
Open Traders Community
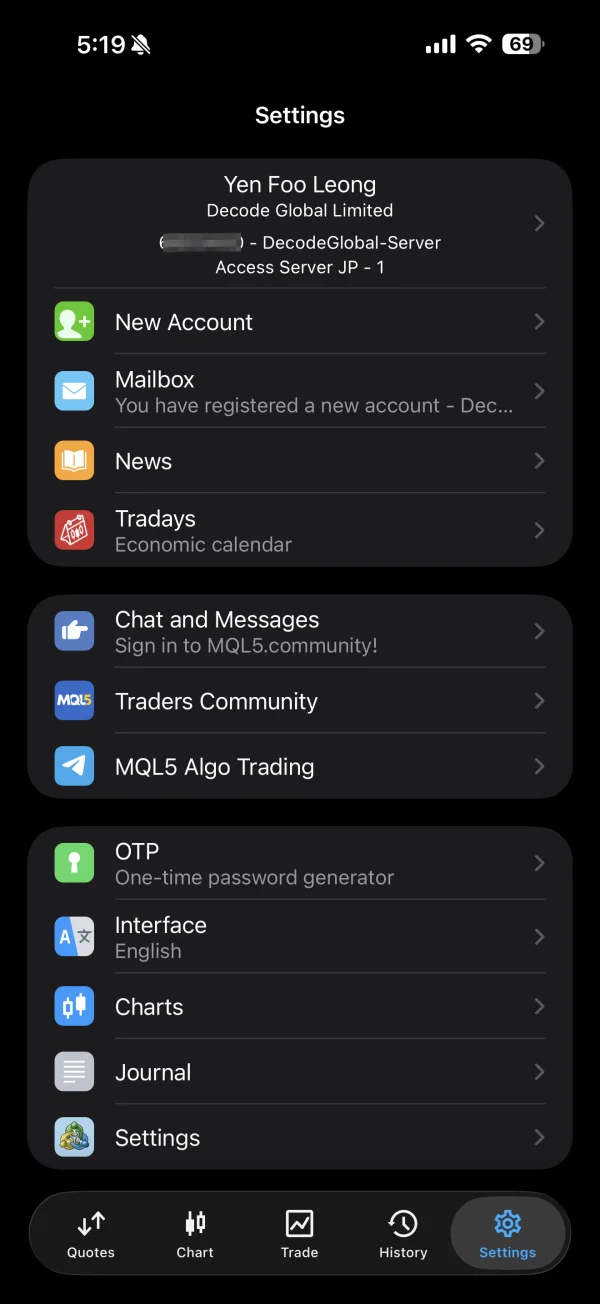(x=300, y=701)
